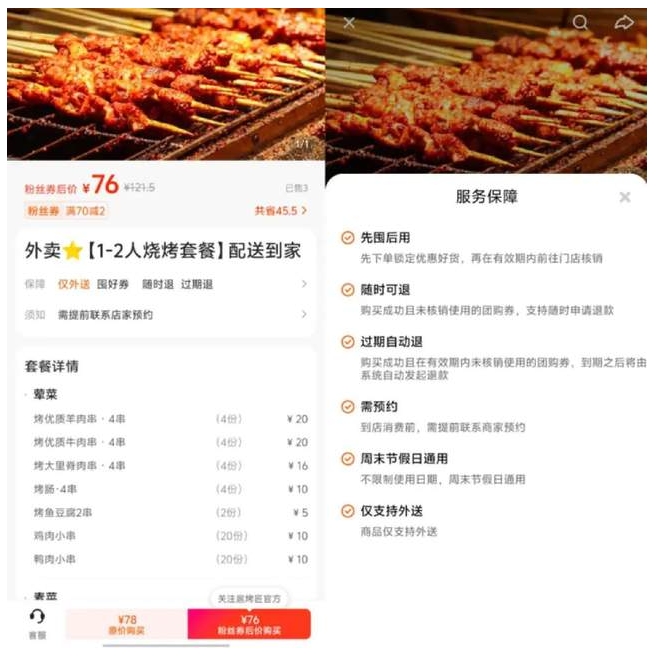This screenshot has width=656, height=670.
Task: Open search from the top bar
Action: pyautogui.click(x=580, y=22)
